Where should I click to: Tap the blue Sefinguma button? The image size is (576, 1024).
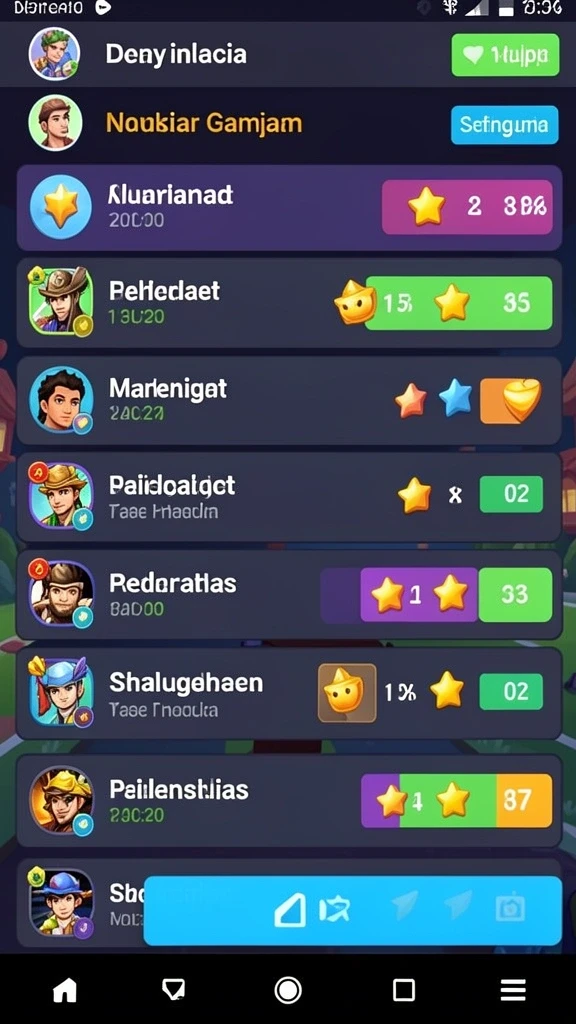[x=504, y=124]
